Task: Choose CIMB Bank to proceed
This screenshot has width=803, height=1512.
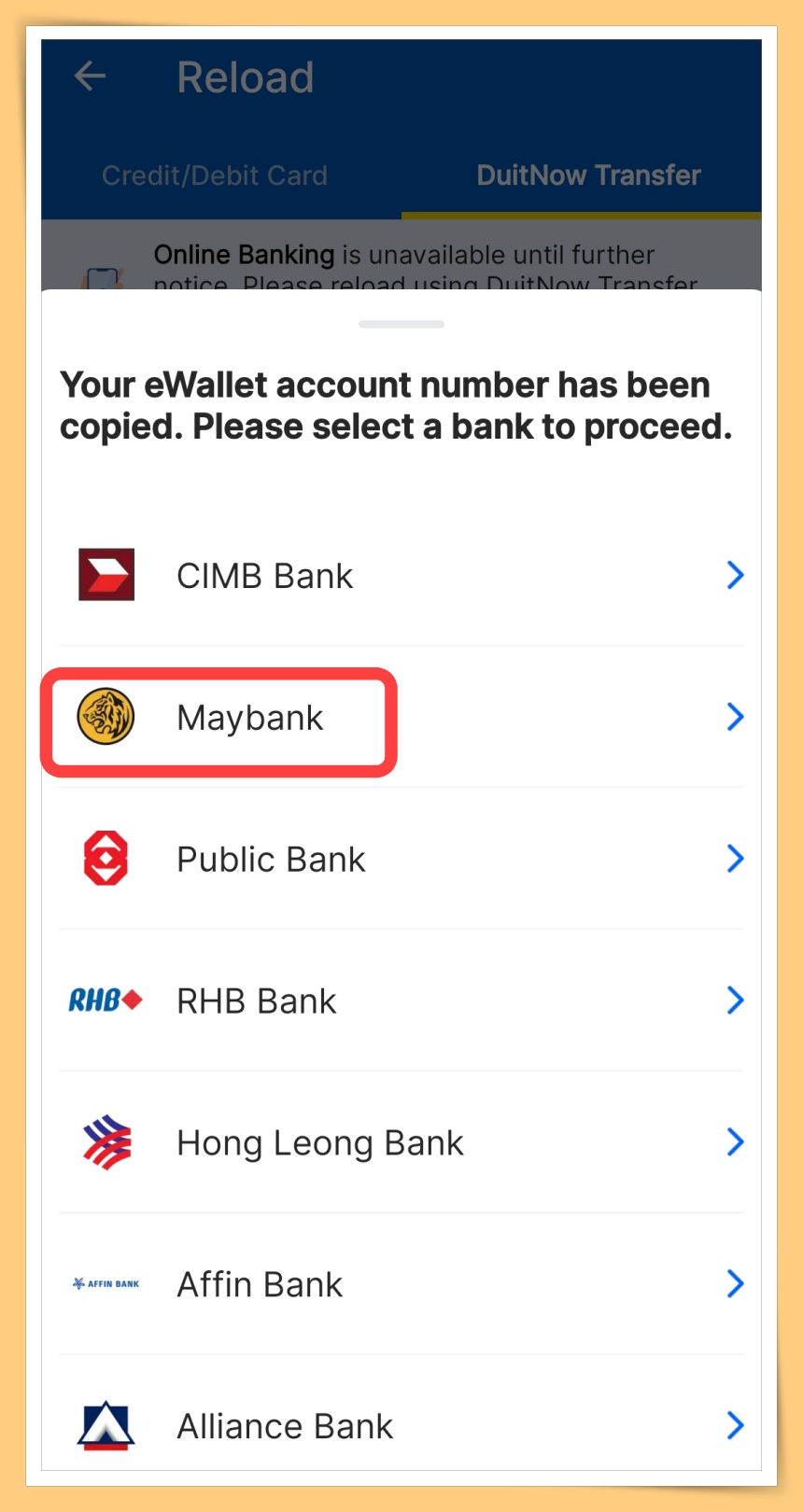Action: pyautogui.click(x=401, y=576)
